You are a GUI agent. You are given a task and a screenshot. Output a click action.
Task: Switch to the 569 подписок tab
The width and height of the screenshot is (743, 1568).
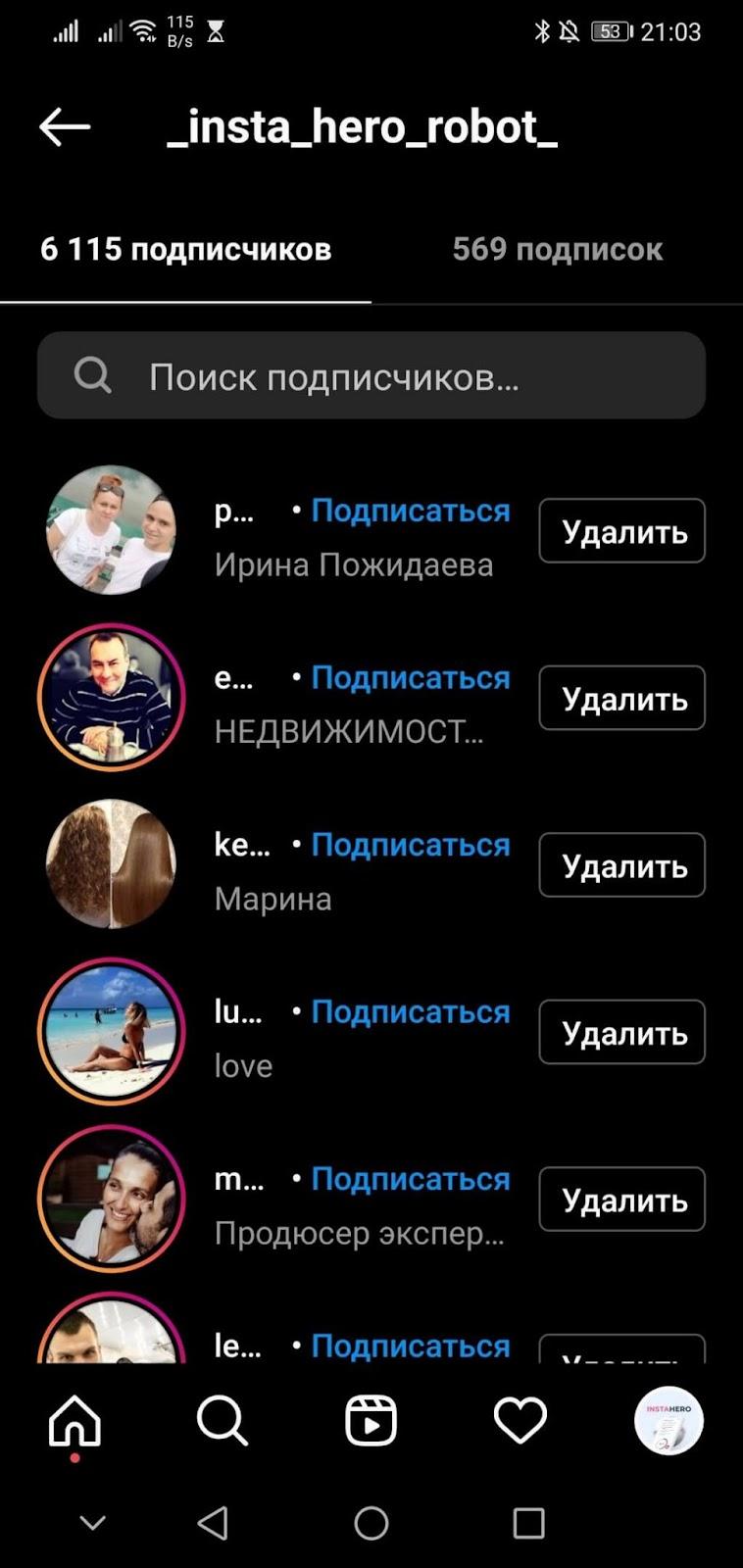(x=557, y=250)
